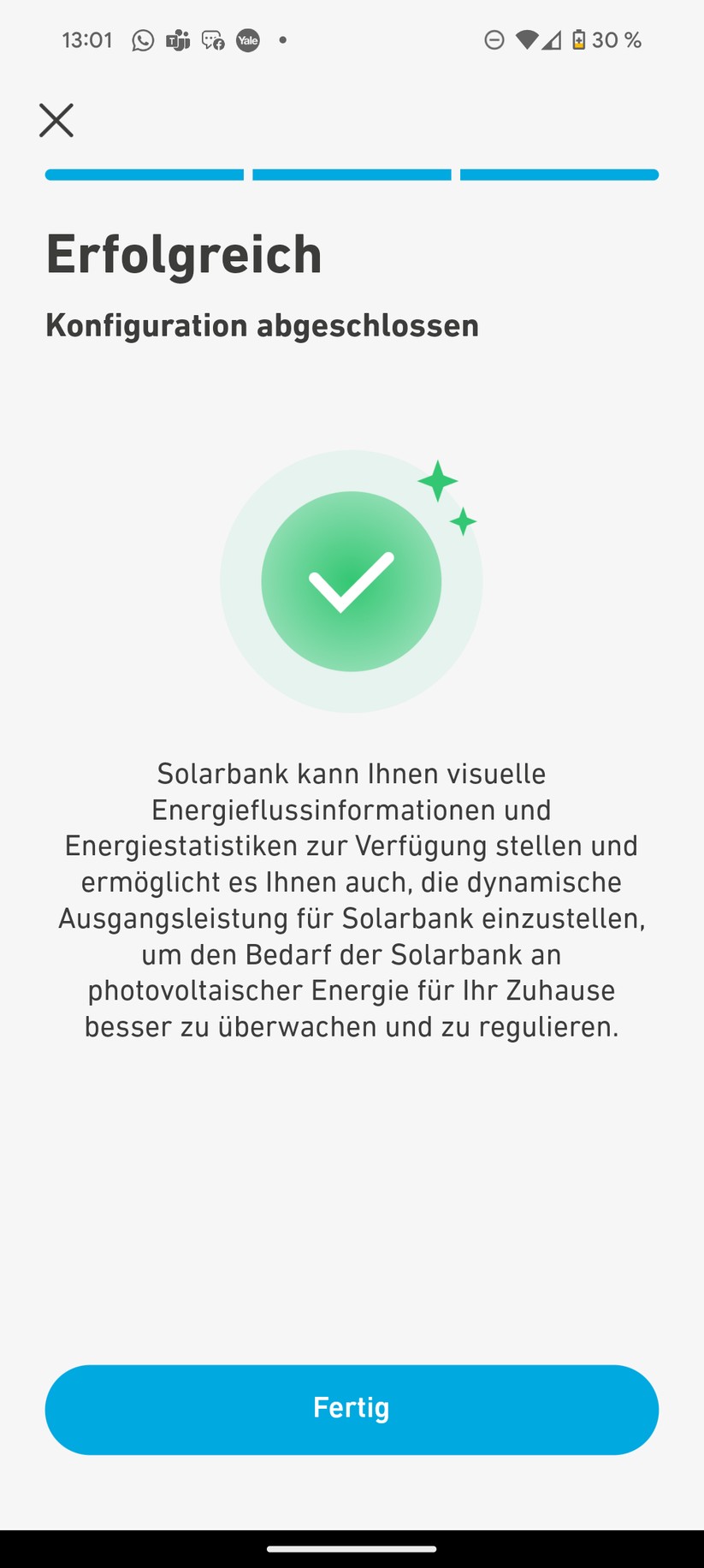
Task: Close the setup screen with the X
Action: (x=56, y=121)
